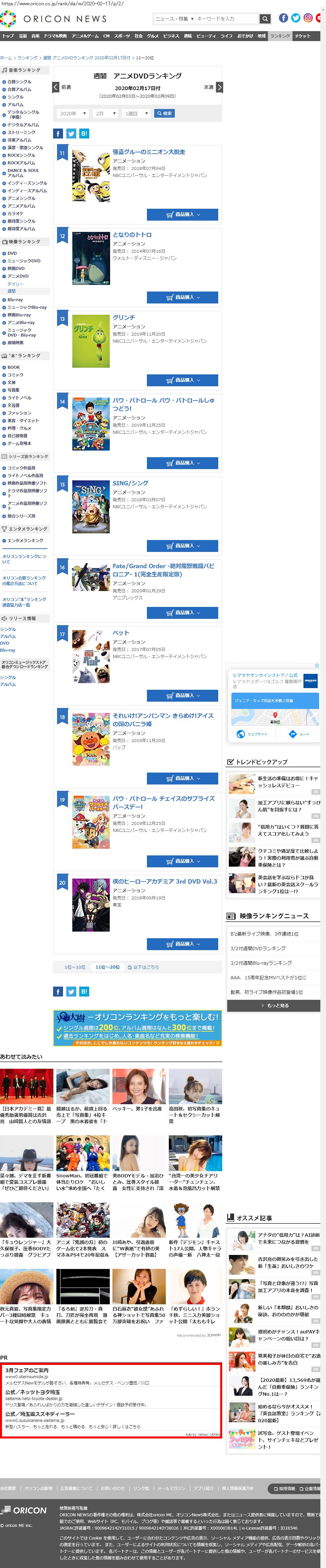Image resolution: width=326 pixels, height=1568 pixels.
Task: Open the 2月 month dropdown
Action: (x=105, y=114)
